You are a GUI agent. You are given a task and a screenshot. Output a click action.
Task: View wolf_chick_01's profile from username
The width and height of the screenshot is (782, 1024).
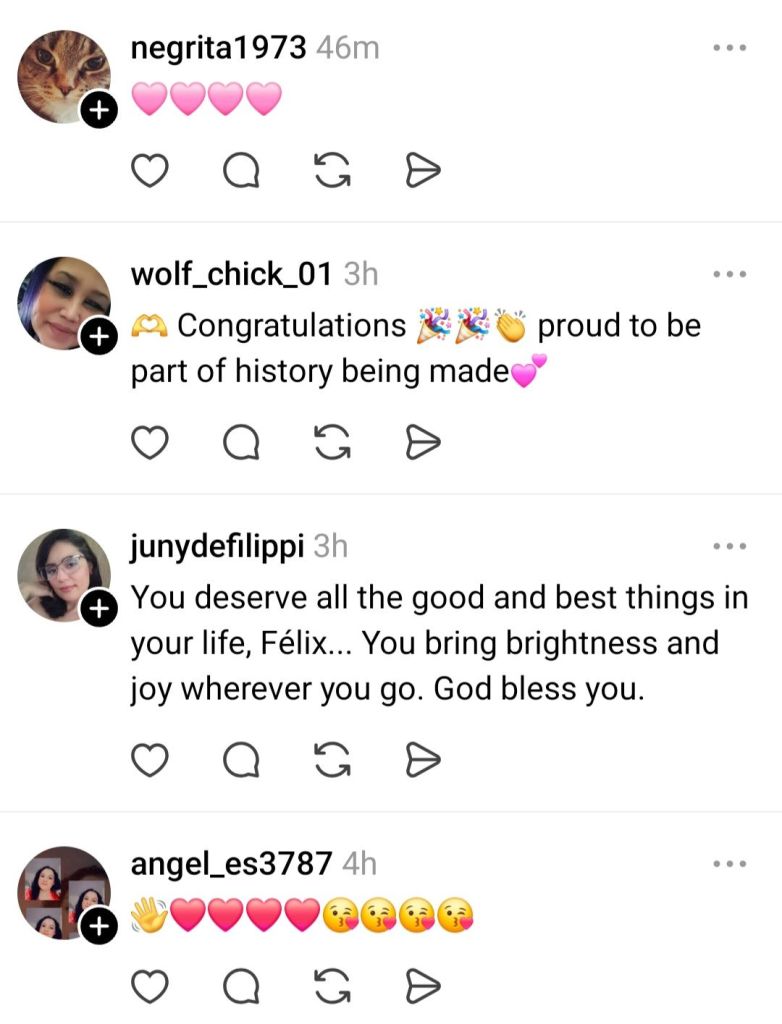(231, 274)
